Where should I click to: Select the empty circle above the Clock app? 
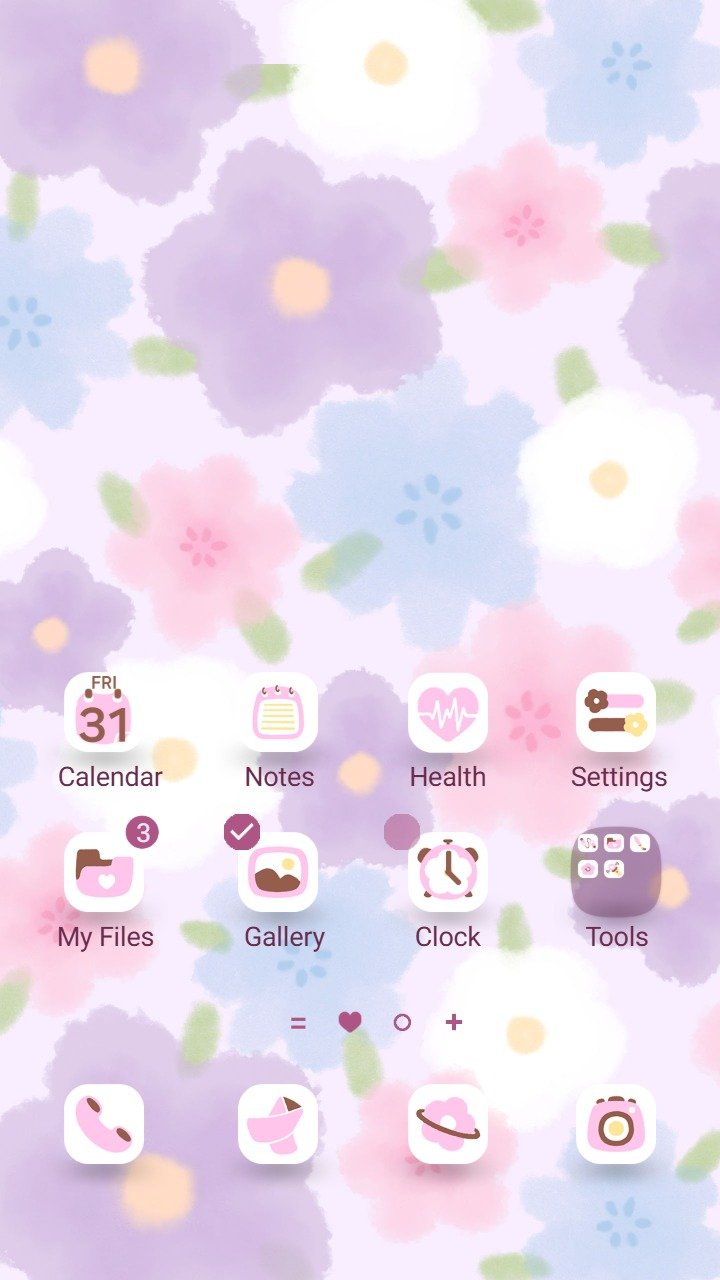tap(403, 830)
